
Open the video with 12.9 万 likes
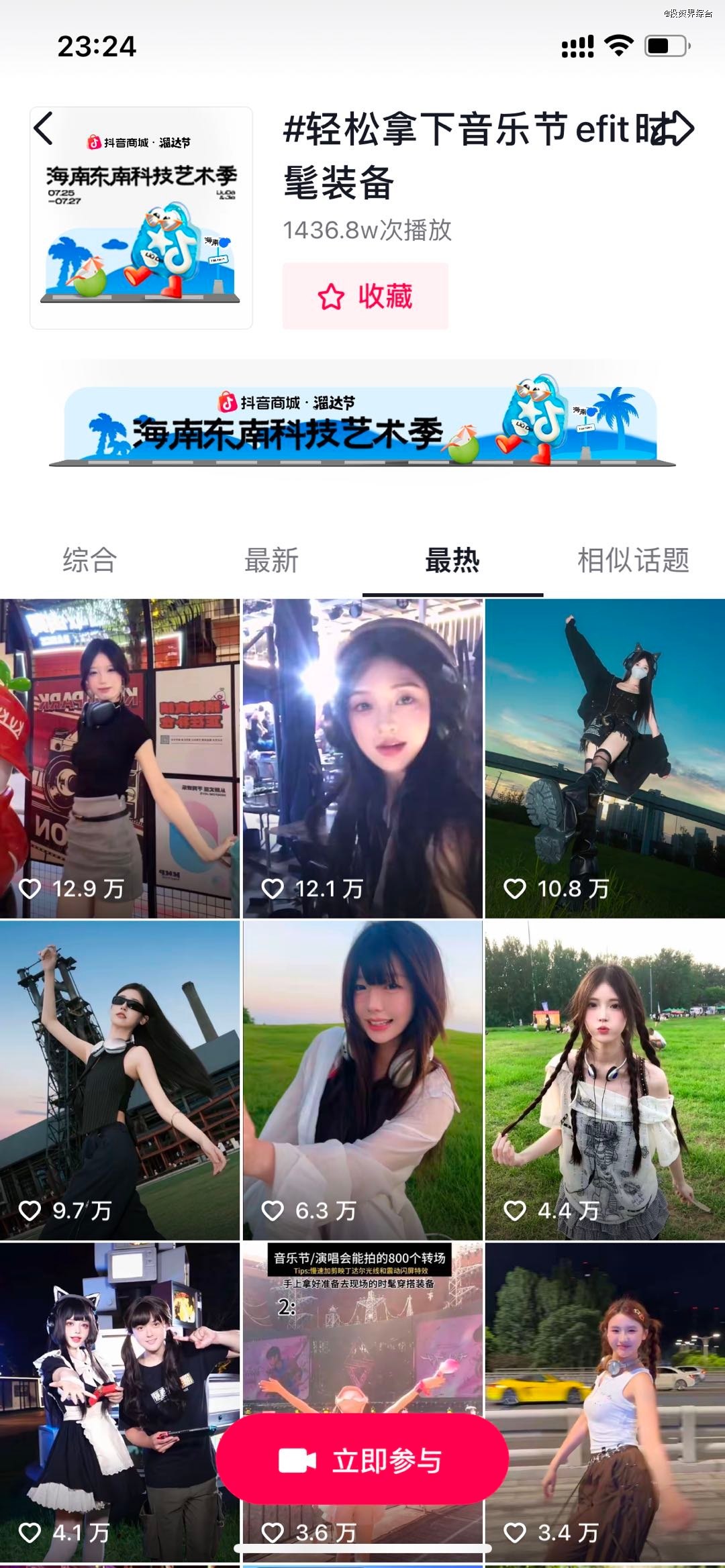click(x=119, y=758)
